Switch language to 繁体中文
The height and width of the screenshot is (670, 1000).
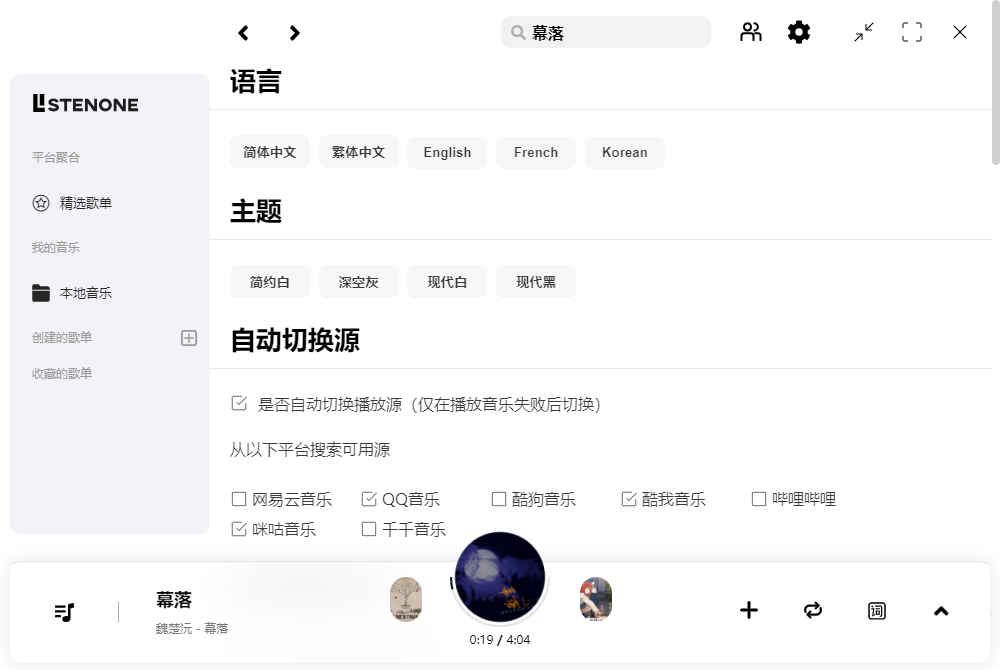click(x=358, y=152)
